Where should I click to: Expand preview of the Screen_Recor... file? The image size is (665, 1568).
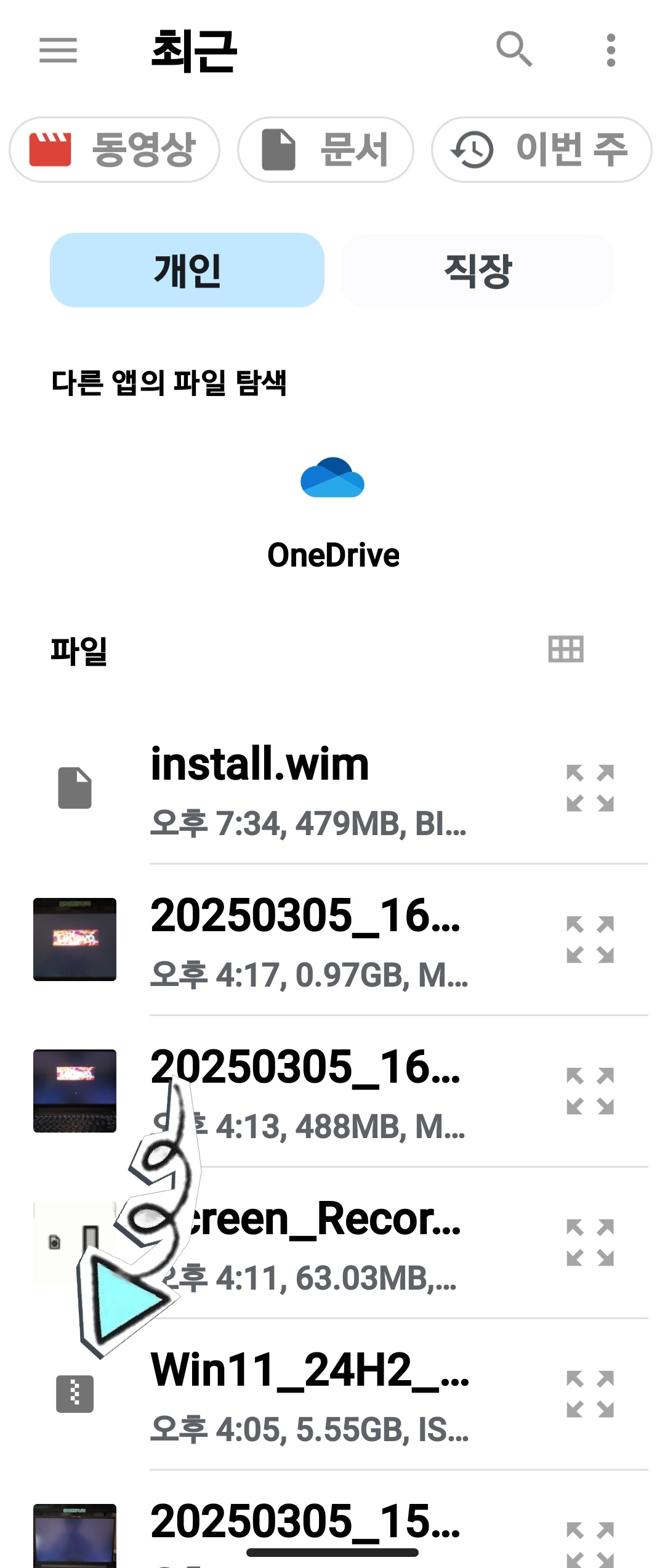pyautogui.click(x=590, y=1243)
